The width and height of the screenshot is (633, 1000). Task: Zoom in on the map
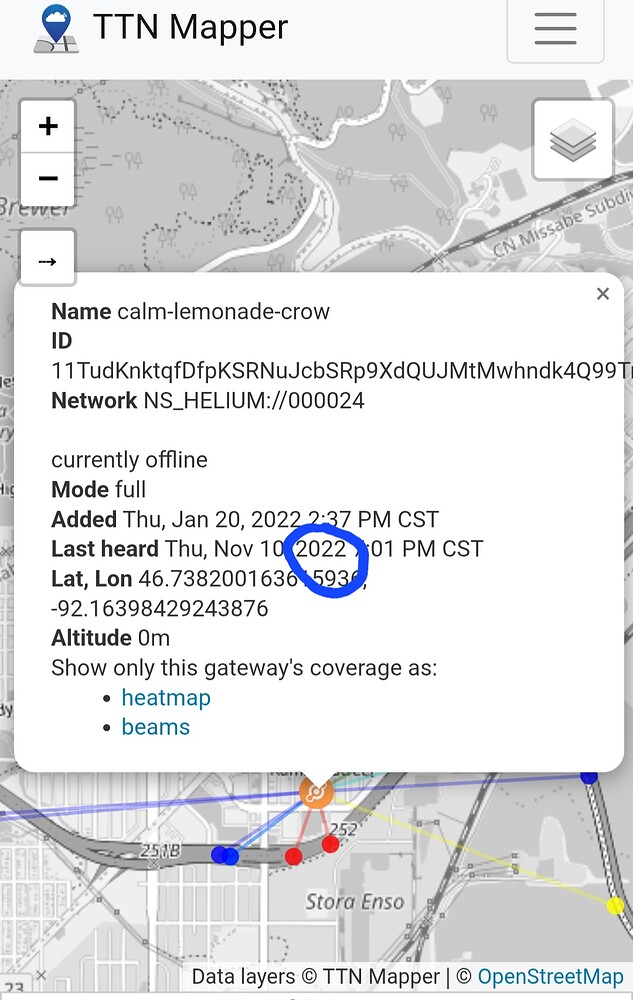point(47,126)
